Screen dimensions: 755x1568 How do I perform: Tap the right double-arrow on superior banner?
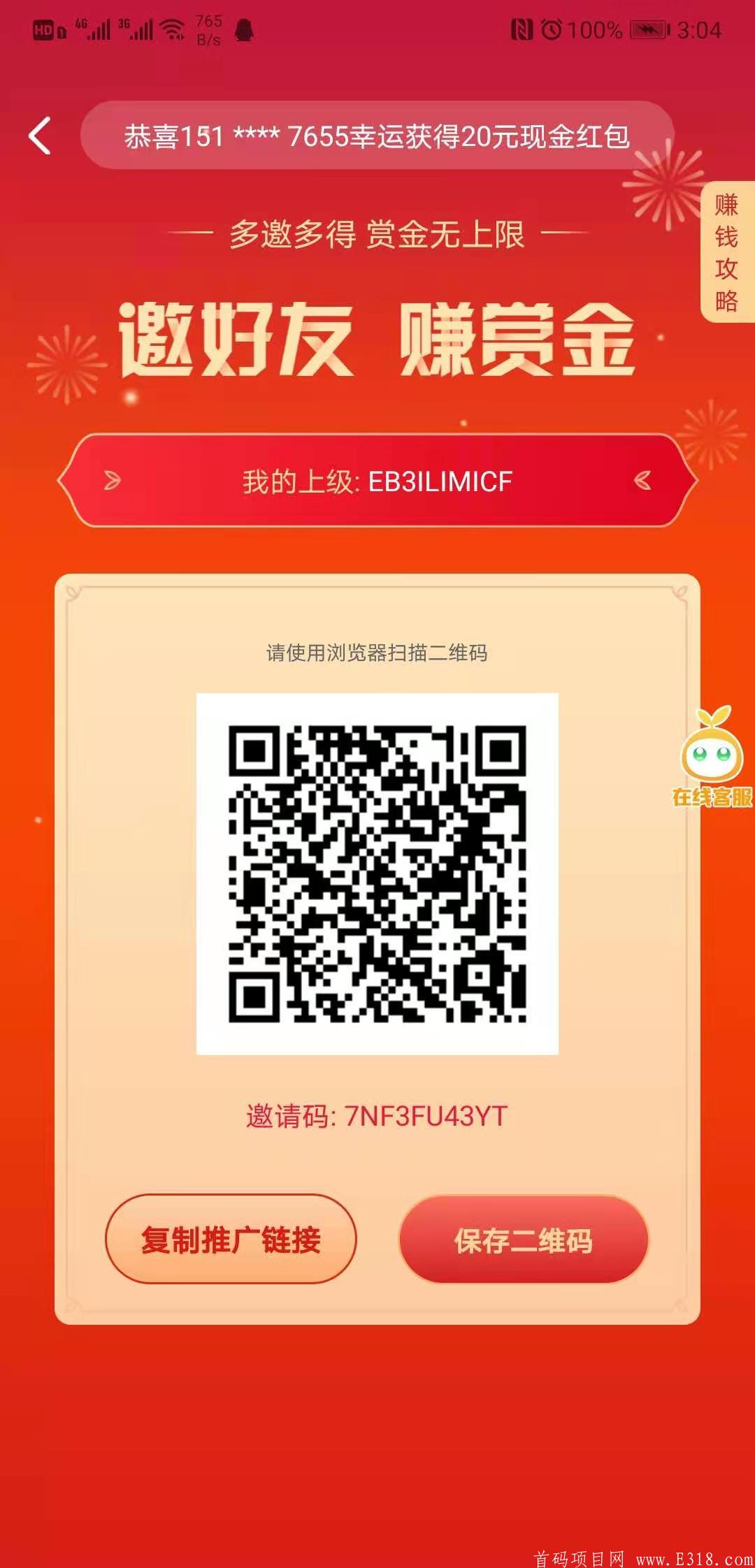pyautogui.click(x=642, y=480)
